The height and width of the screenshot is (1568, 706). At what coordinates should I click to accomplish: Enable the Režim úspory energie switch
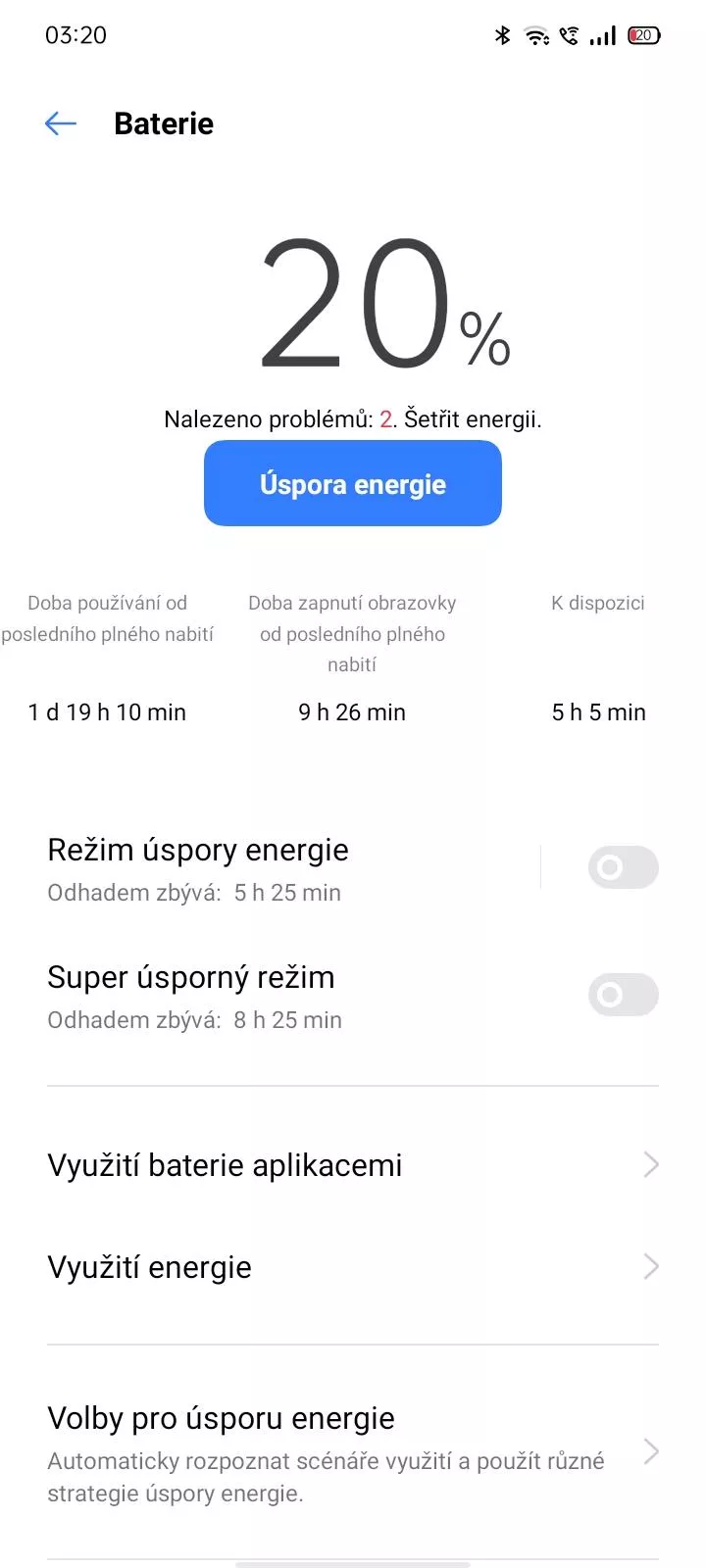623,867
